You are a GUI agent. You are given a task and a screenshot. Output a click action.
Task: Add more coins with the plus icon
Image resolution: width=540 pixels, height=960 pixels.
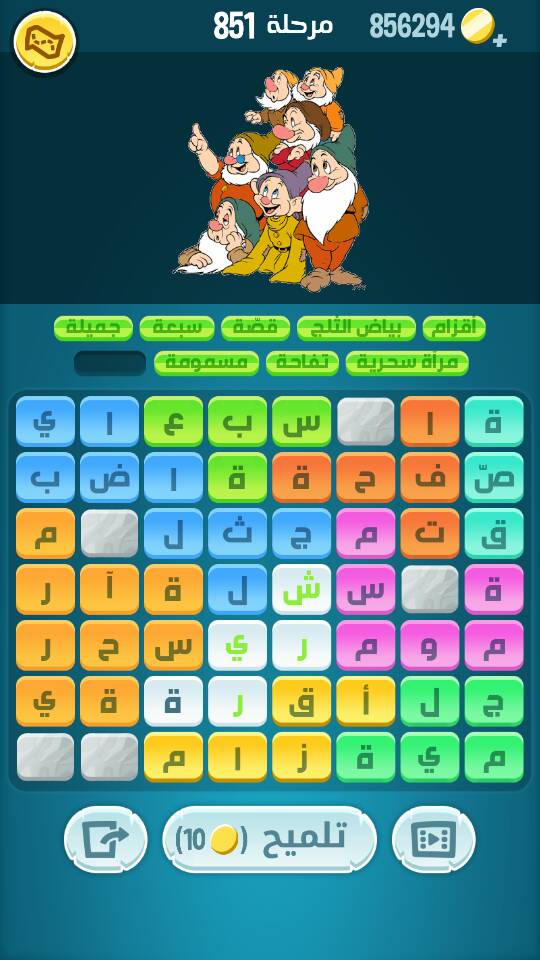tap(500, 40)
